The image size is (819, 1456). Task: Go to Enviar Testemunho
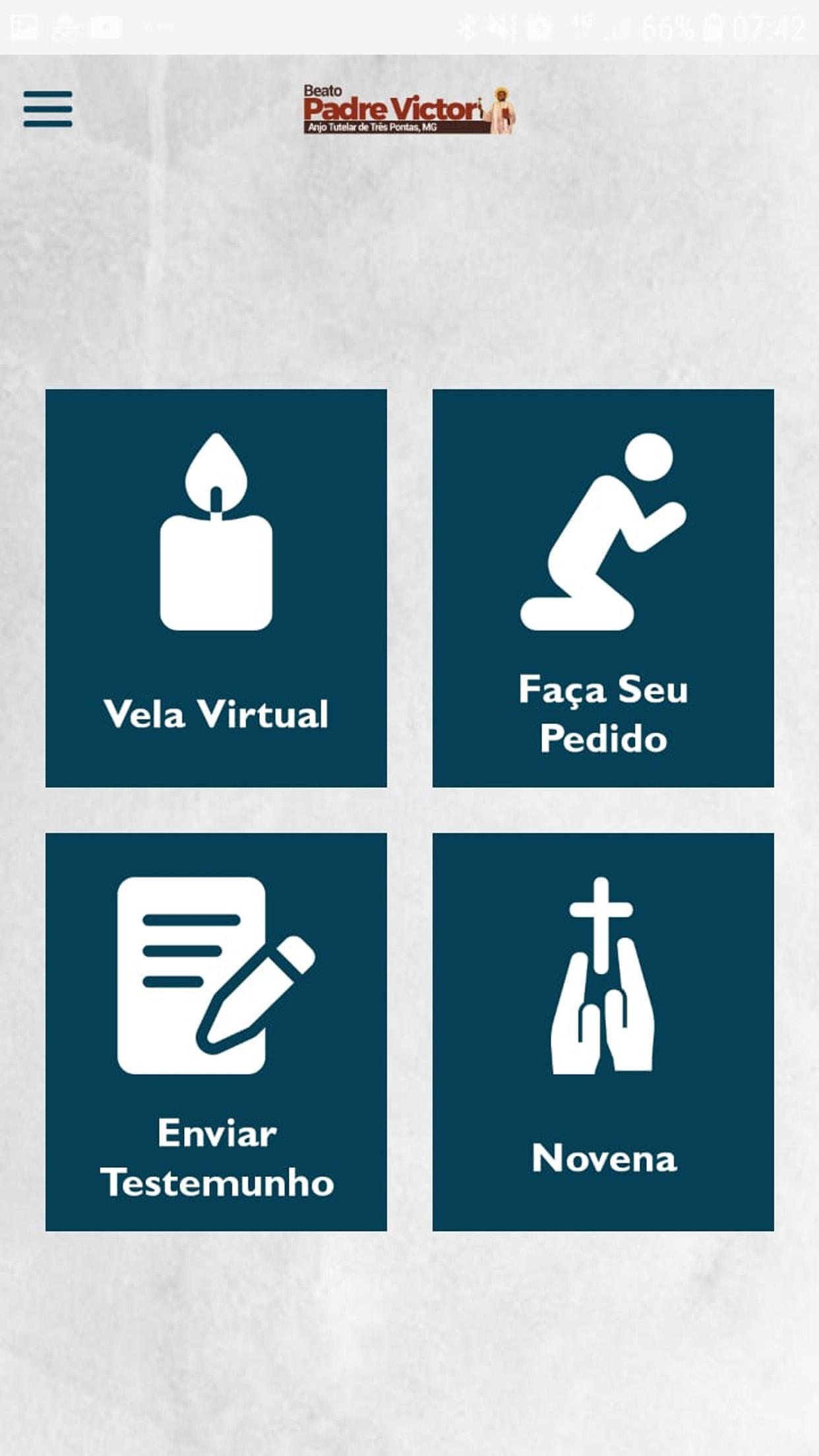click(216, 1031)
